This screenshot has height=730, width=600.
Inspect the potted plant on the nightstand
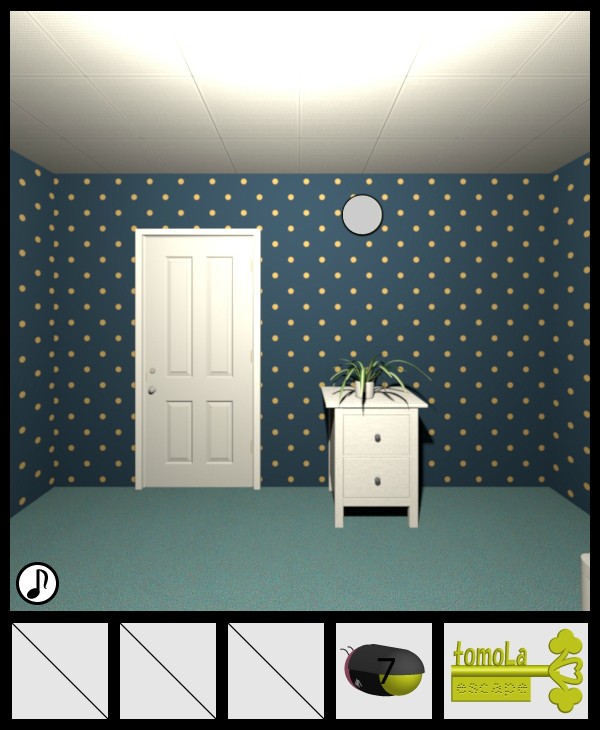[366, 379]
